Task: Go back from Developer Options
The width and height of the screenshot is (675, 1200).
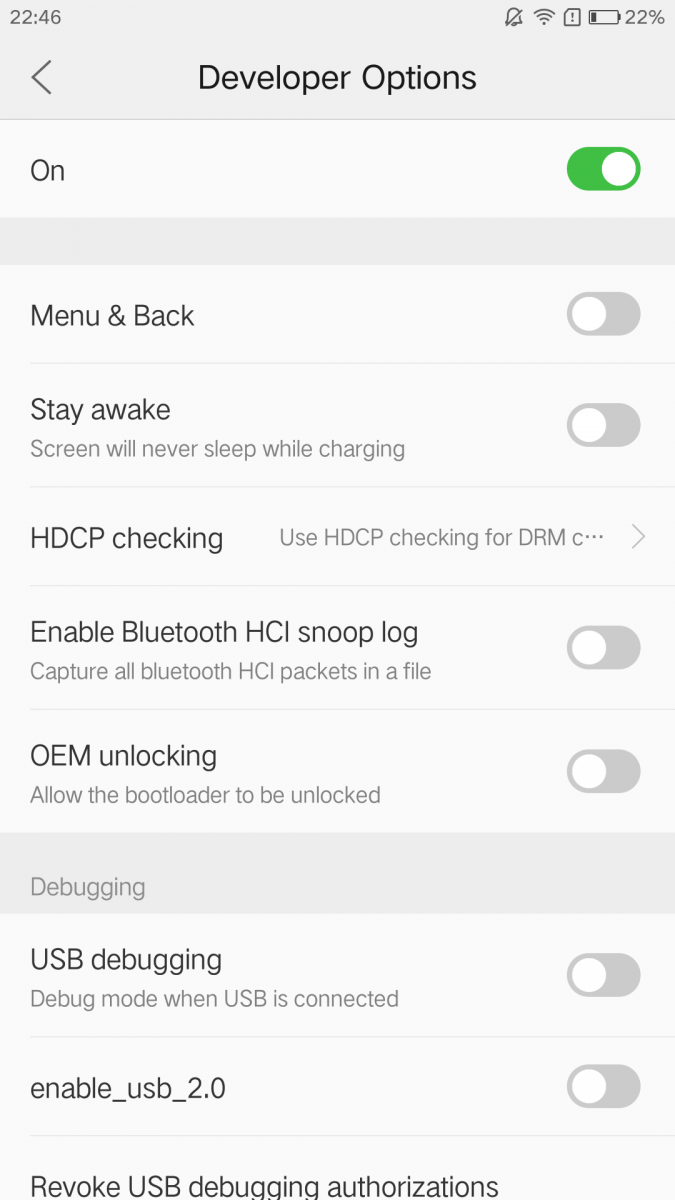Action: (x=41, y=77)
